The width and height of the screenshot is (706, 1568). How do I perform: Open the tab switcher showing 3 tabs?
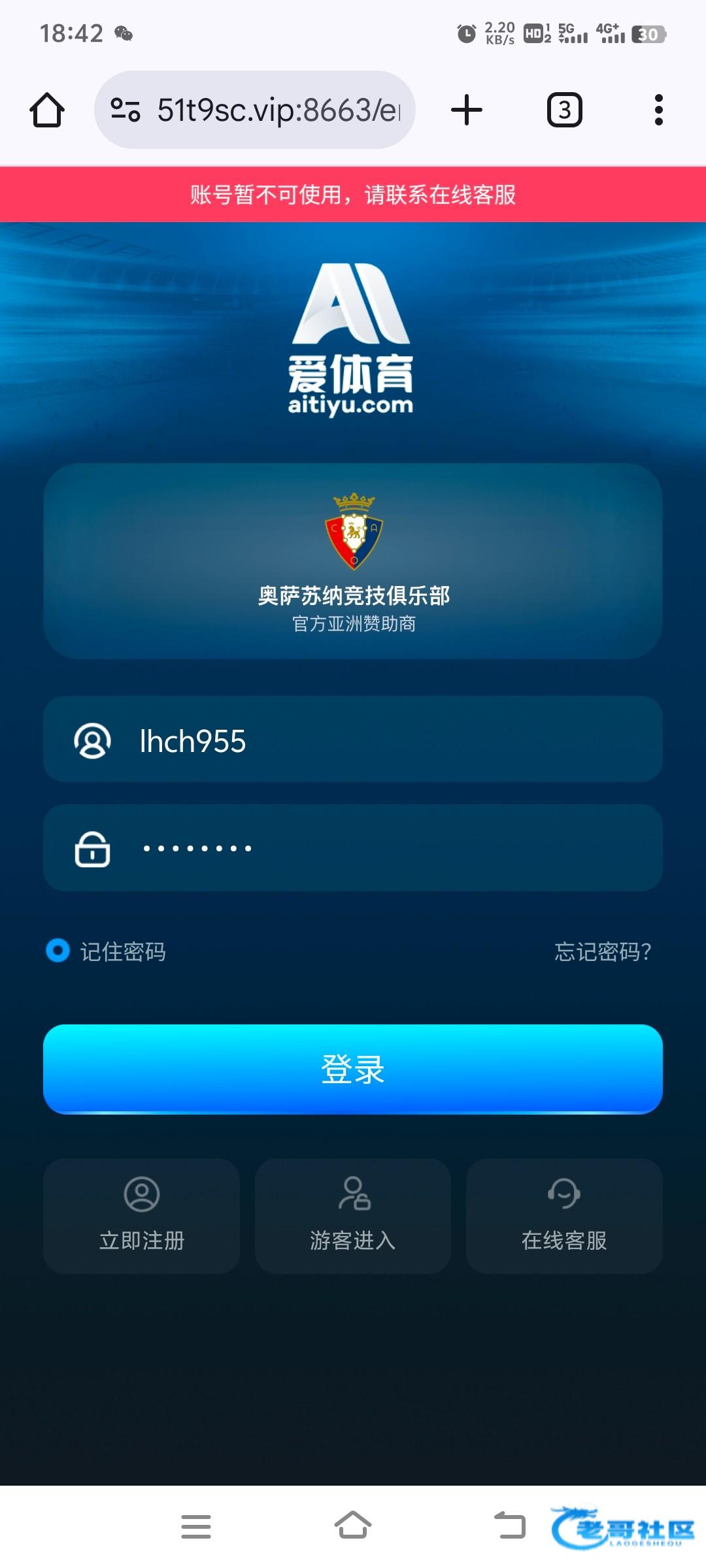[564, 110]
